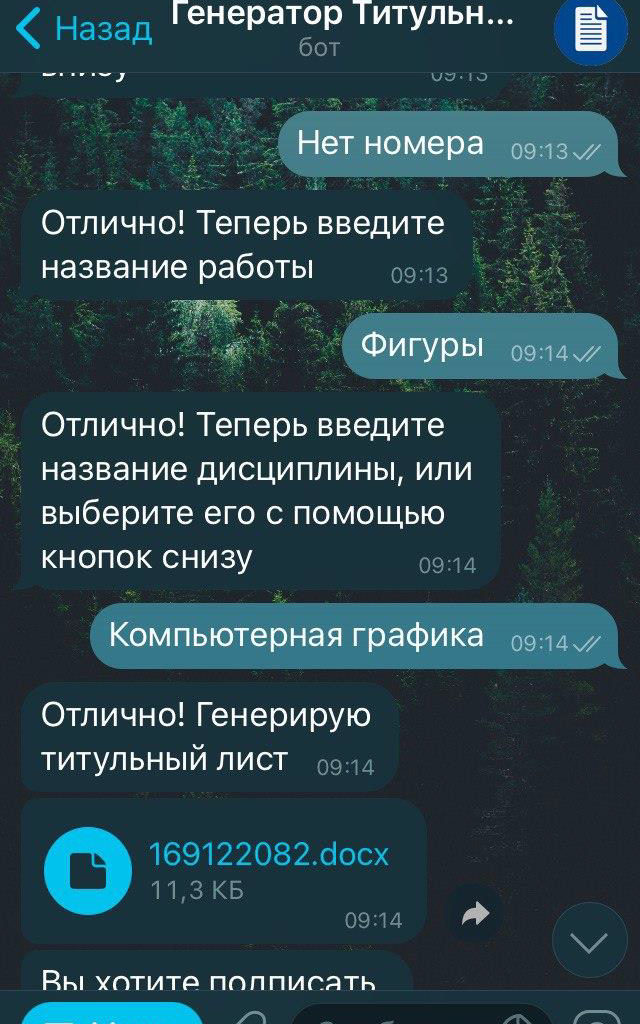Open Генератор Титульн... chat info header
This screenshot has width=640, height=1024.
(343, 28)
